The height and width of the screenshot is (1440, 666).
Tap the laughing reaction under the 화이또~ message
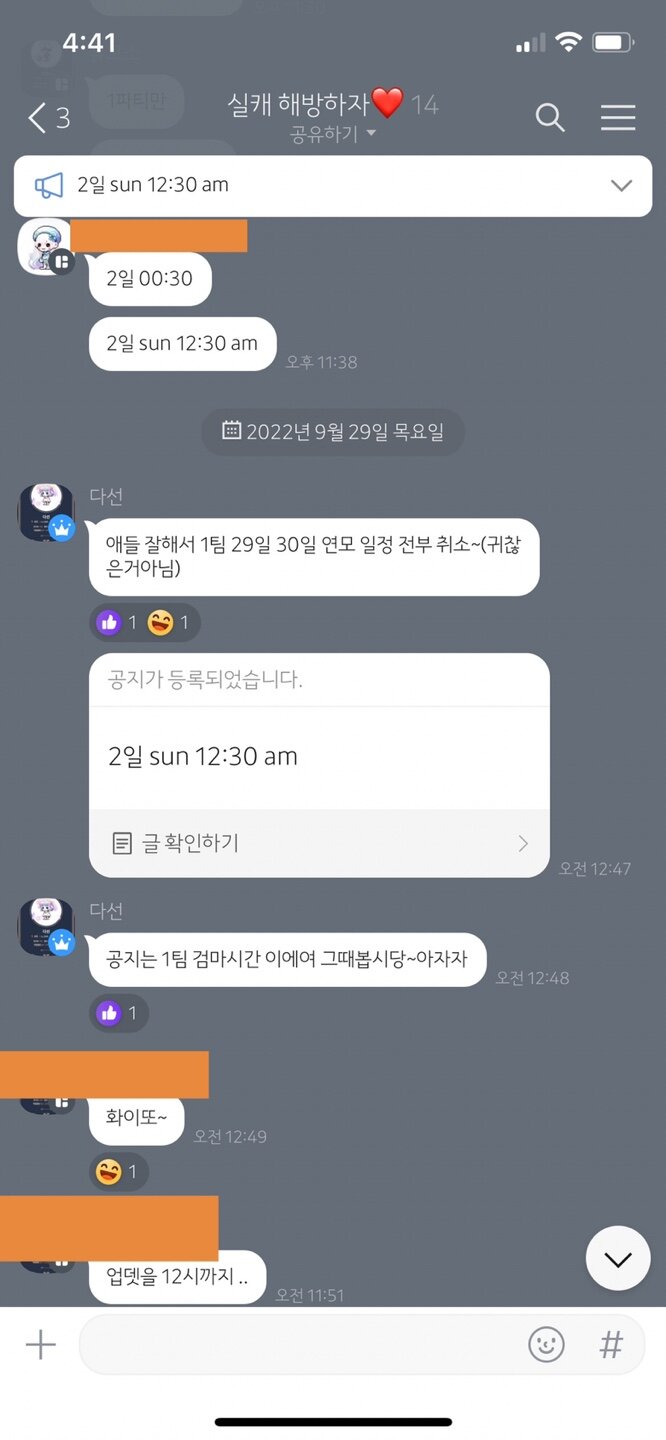coord(118,1171)
